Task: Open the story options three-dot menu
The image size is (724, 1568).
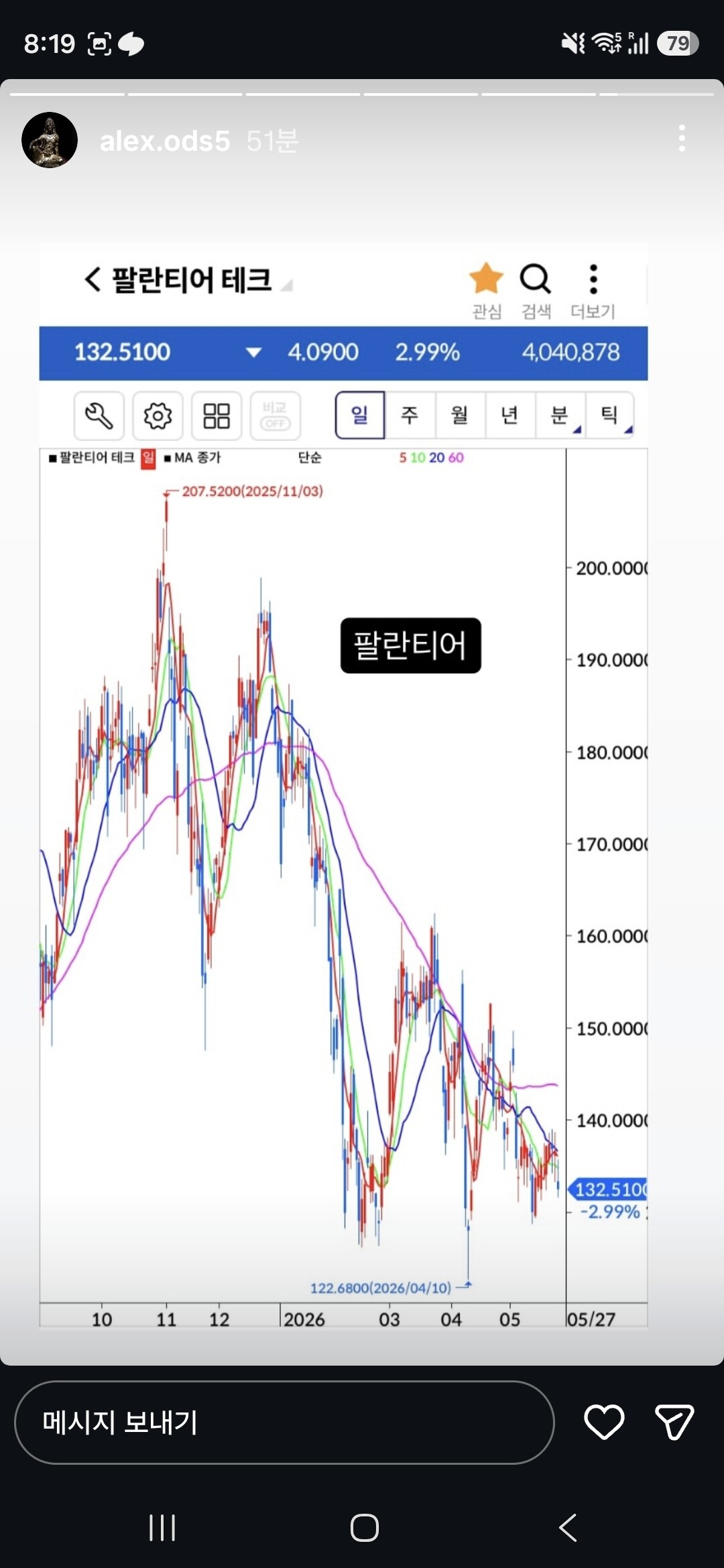Action: pyautogui.click(x=682, y=139)
